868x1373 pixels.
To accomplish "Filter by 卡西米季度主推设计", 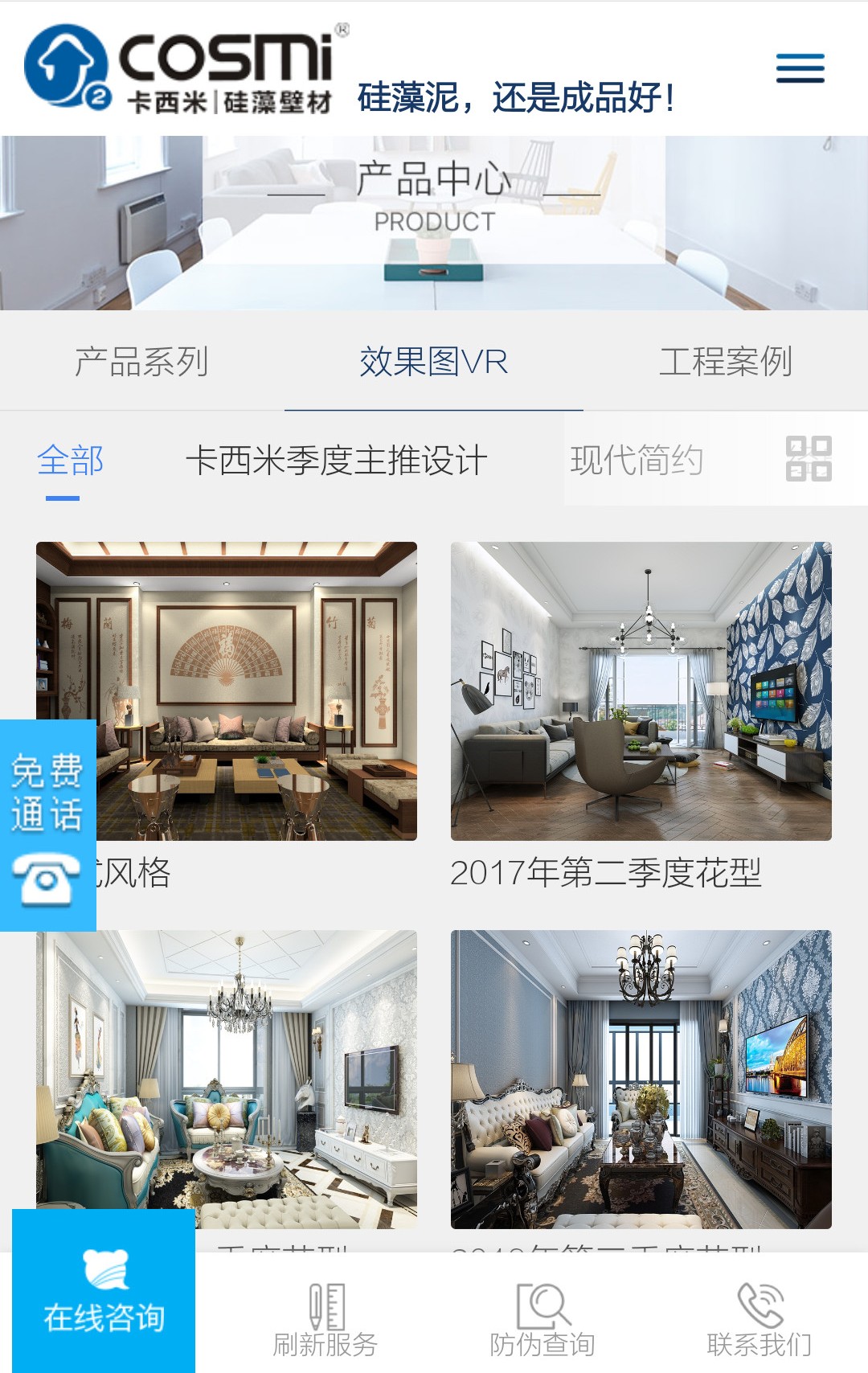I will coord(336,461).
